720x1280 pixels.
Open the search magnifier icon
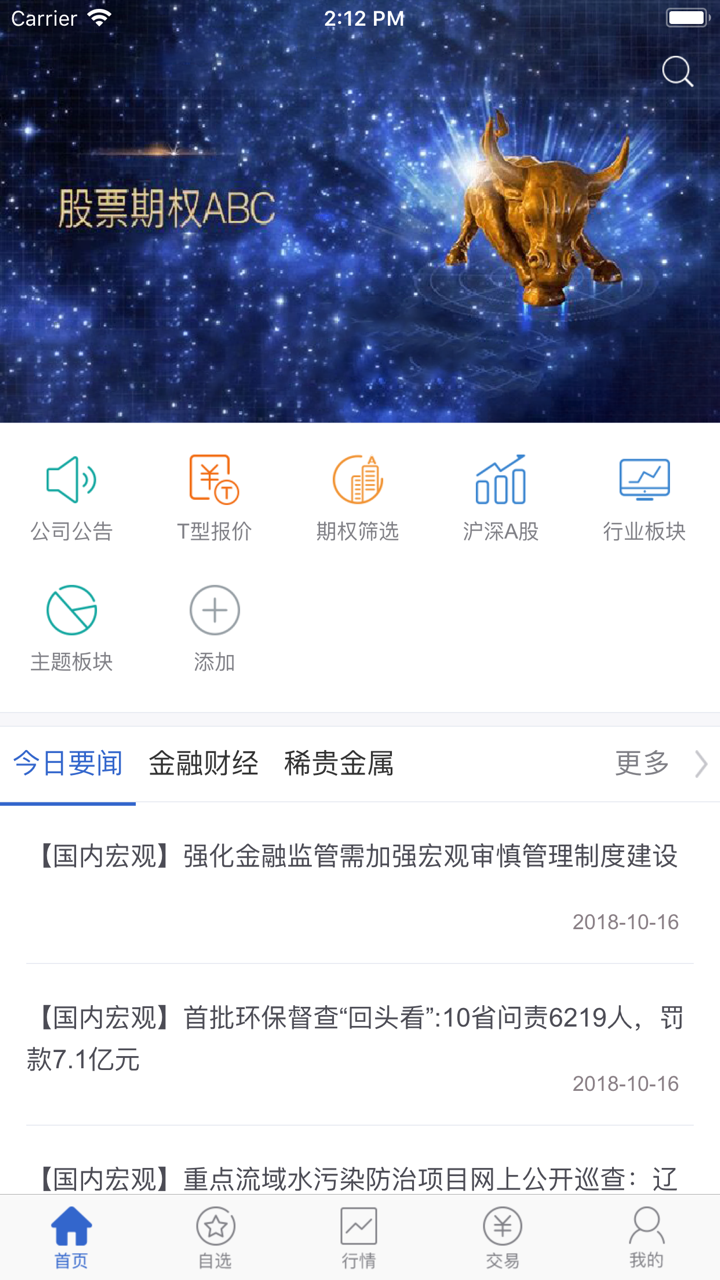677,72
